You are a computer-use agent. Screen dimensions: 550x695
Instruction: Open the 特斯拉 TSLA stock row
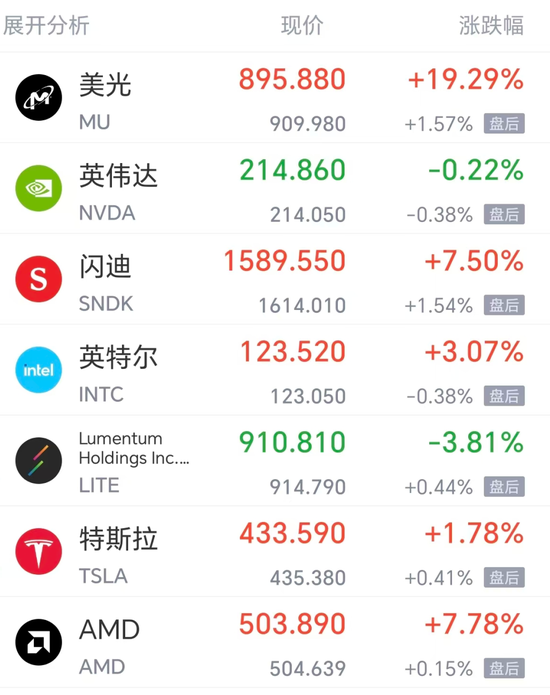[275, 552]
